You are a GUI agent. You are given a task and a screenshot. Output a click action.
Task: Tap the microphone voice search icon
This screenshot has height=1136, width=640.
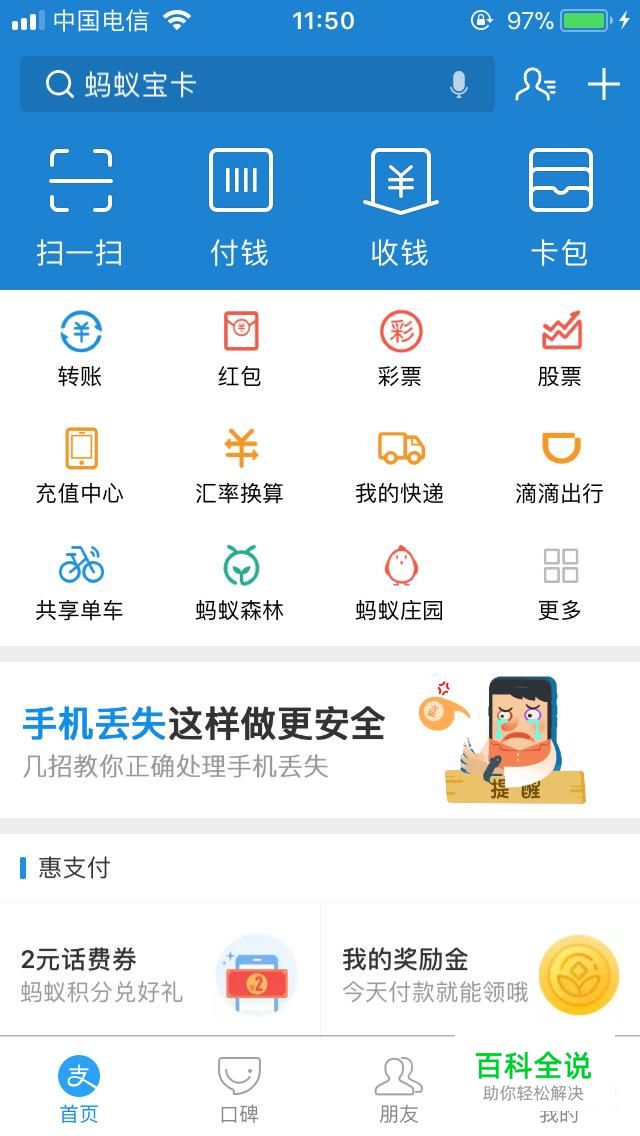pyautogui.click(x=459, y=85)
